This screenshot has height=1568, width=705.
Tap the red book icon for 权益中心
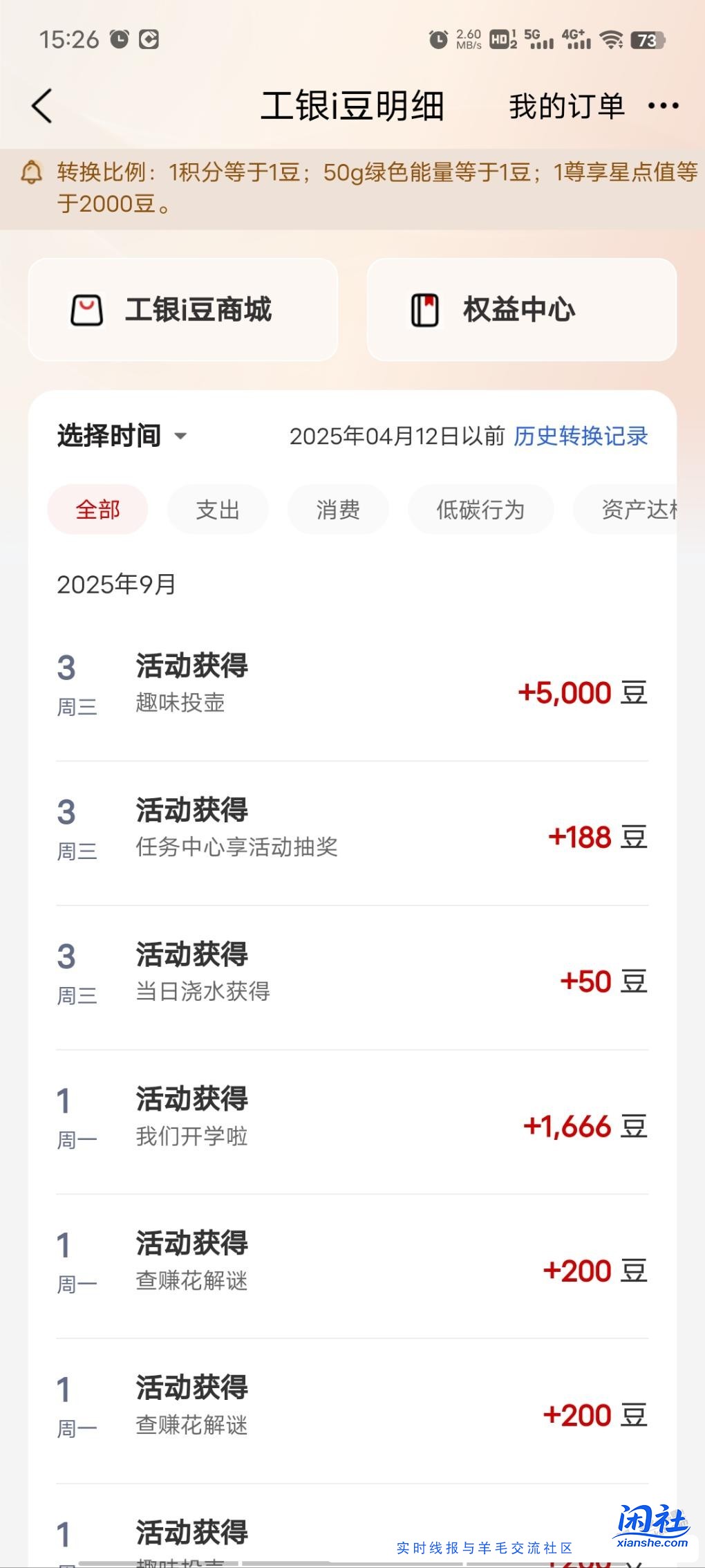(x=424, y=310)
